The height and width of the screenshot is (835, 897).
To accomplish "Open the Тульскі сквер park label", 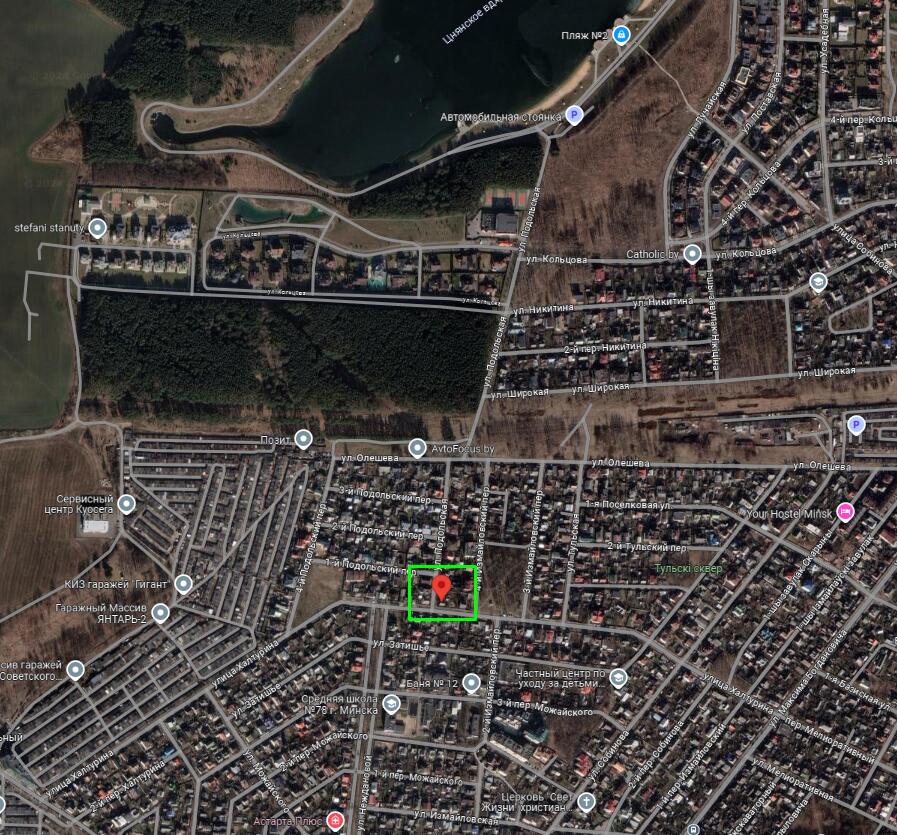I will [x=688, y=568].
